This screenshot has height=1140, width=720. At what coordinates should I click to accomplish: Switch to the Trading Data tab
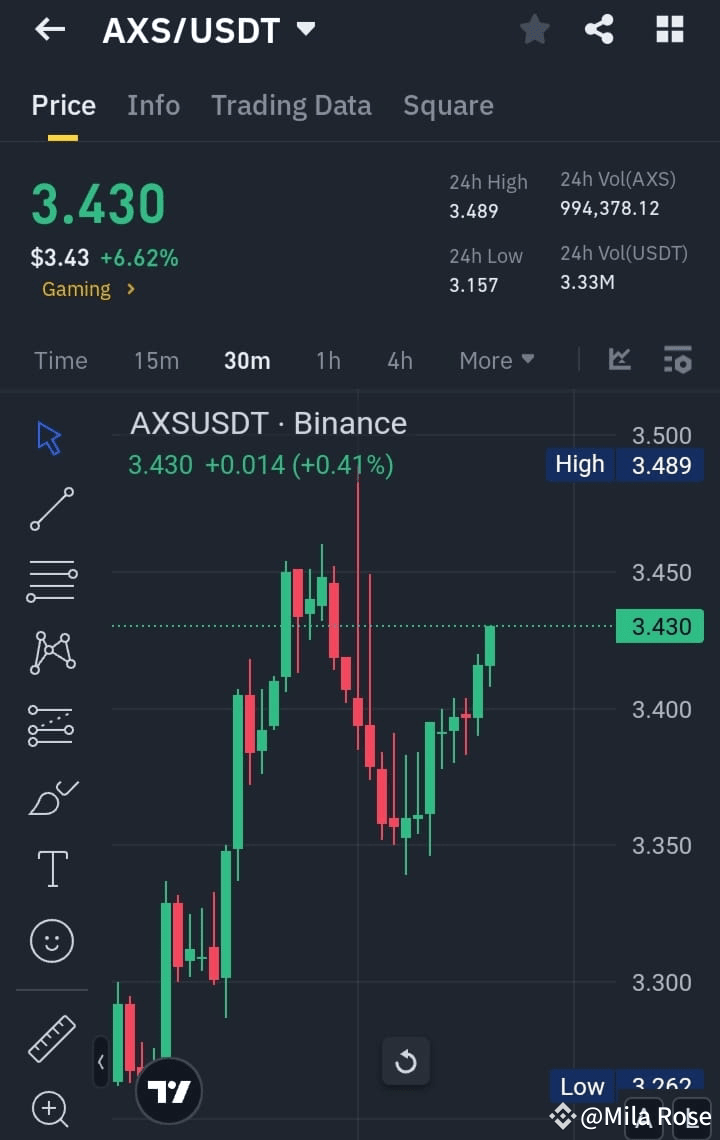pyautogui.click(x=291, y=105)
